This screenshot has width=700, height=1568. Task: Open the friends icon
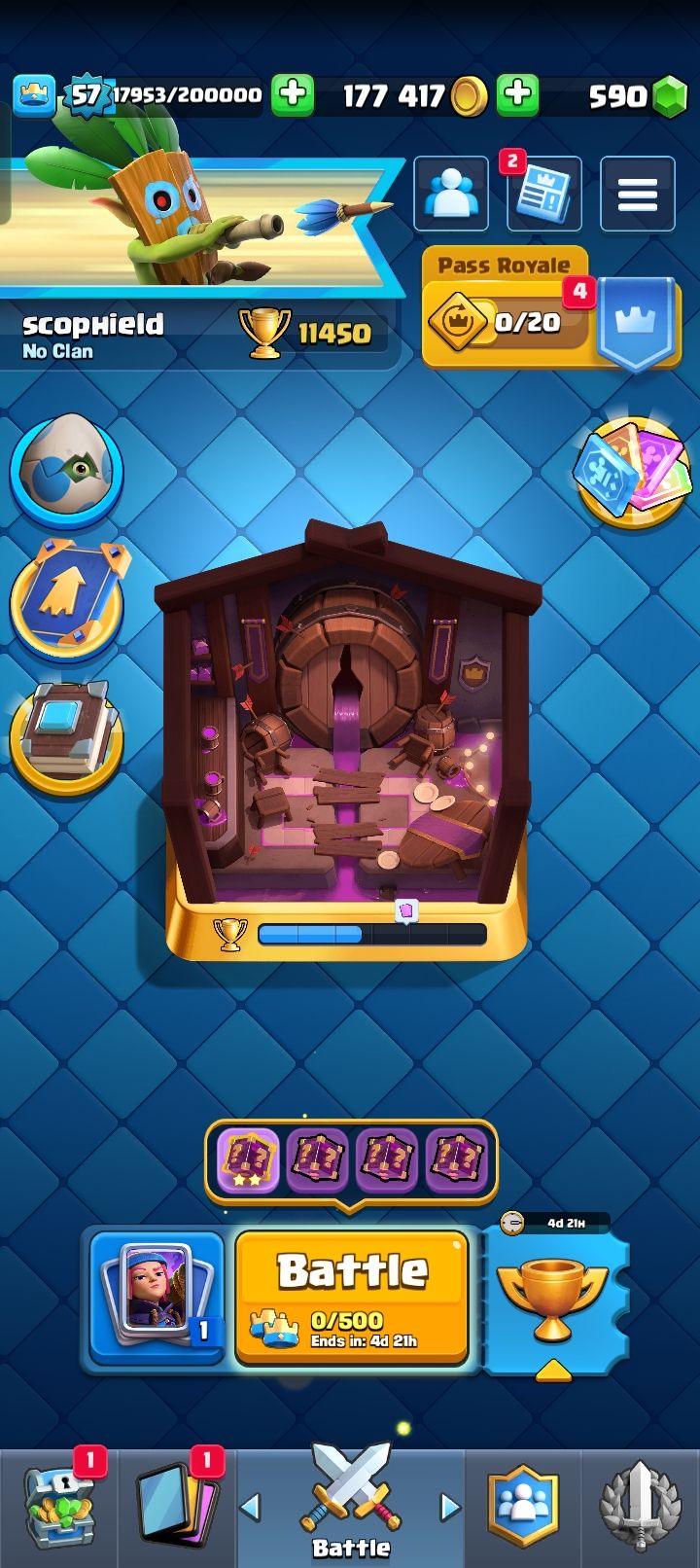tap(451, 195)
